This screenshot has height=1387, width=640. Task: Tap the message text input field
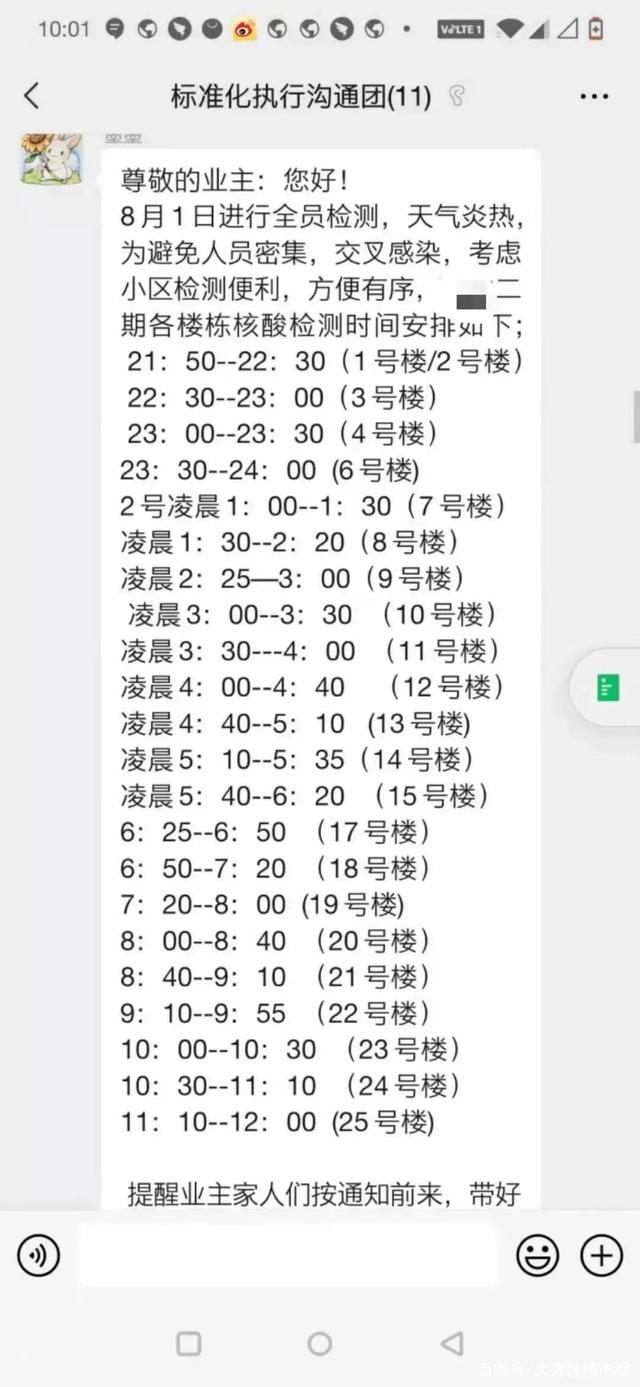tap(288, 1255)
